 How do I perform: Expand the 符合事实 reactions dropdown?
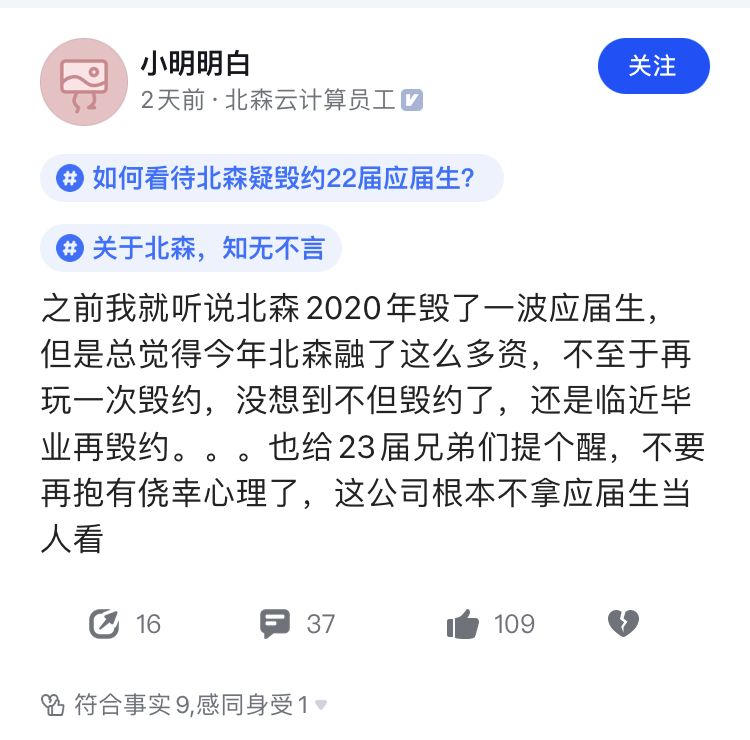(321, 705)
